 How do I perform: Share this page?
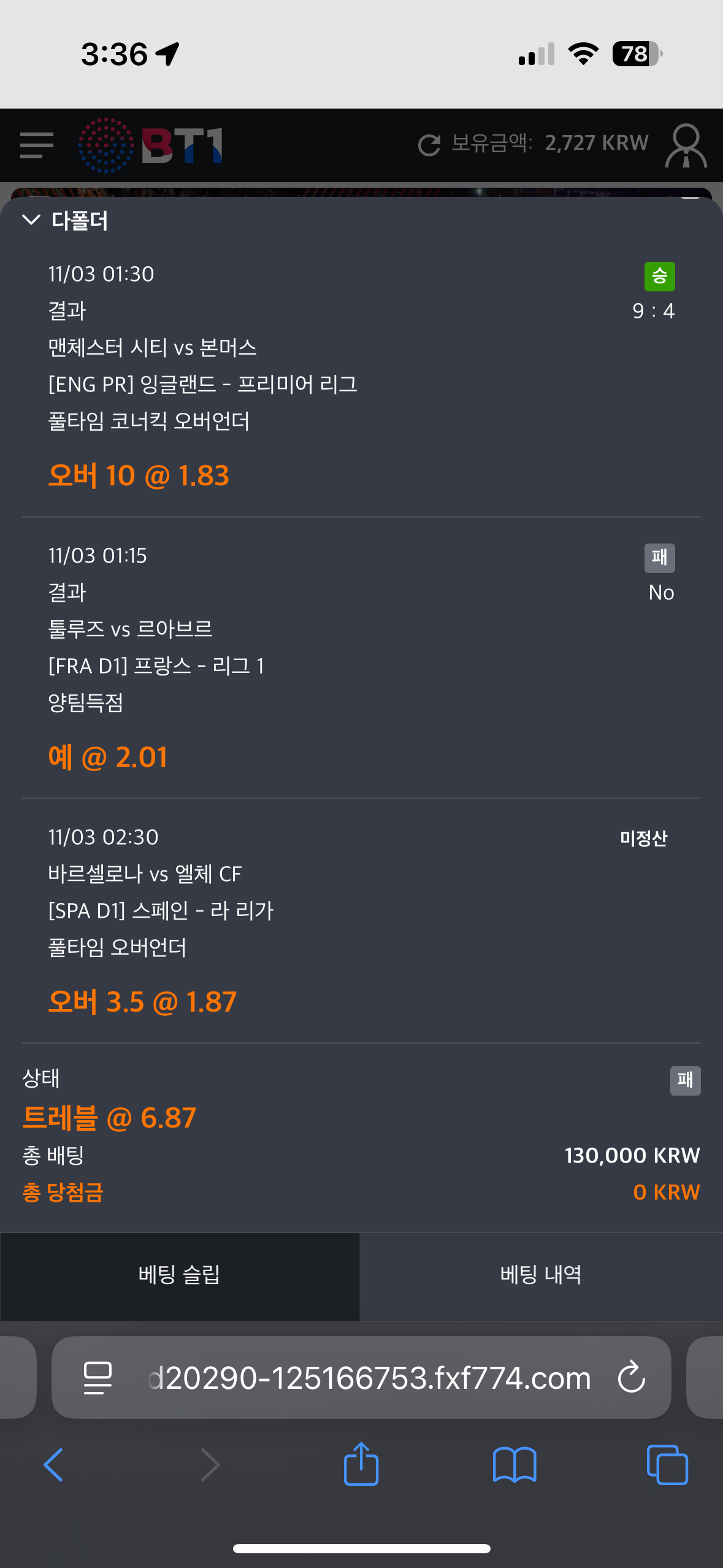pyautogui.click(x=361, y=1465)
